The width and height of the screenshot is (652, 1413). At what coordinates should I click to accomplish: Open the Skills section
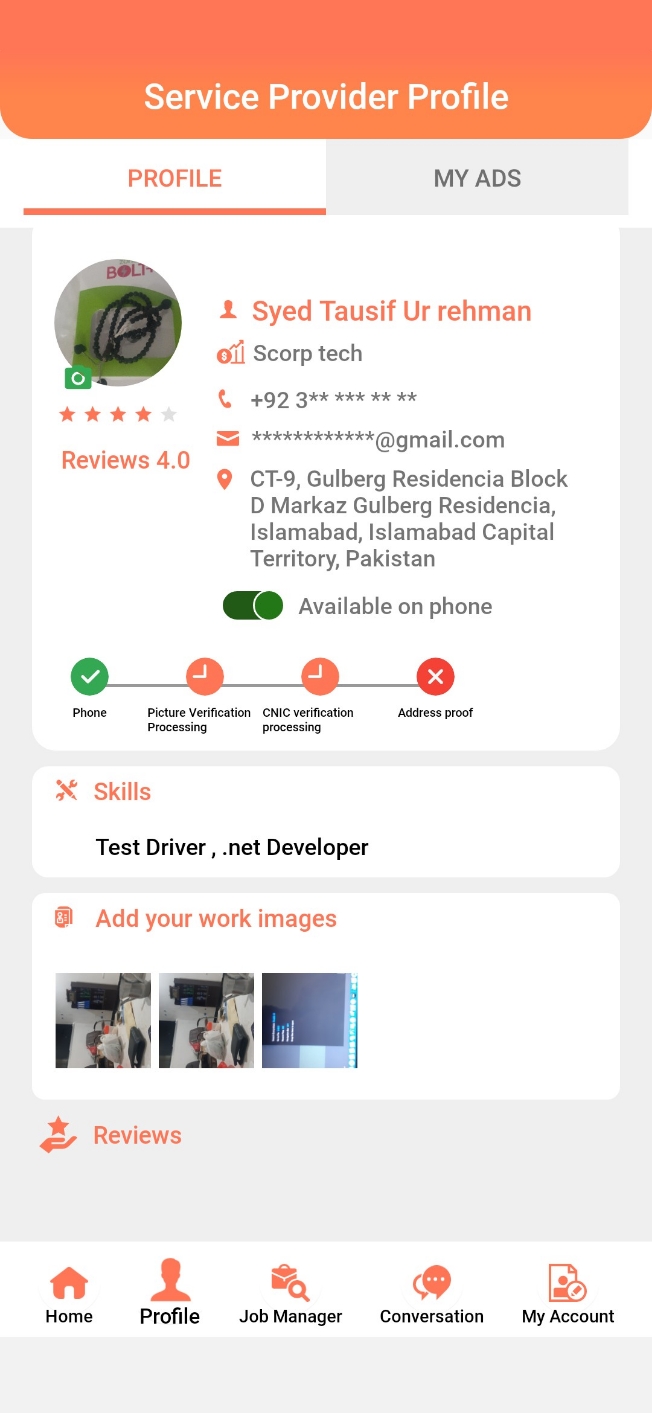[x=122, y=792]
